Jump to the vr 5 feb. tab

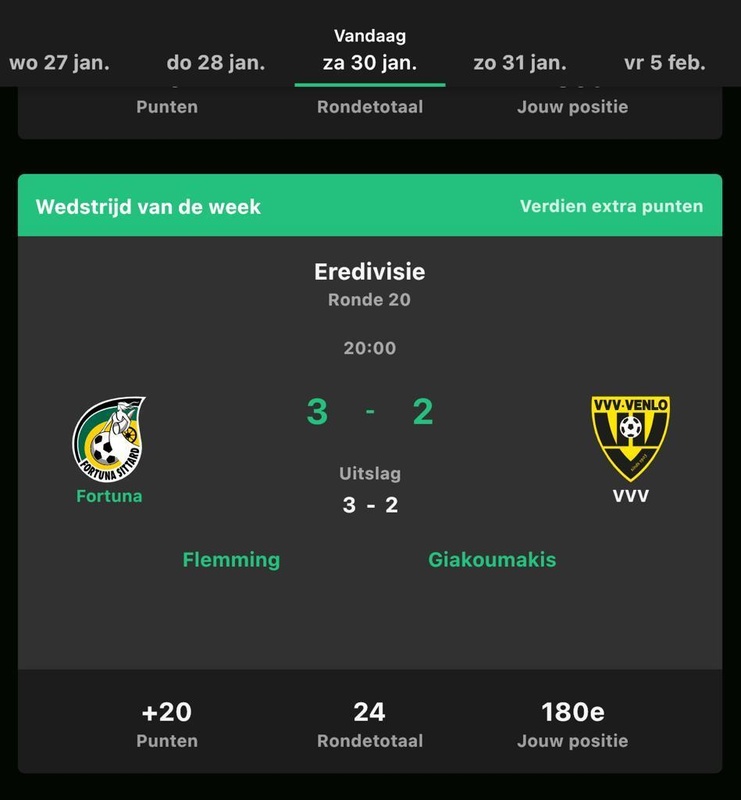click(664, 62)
